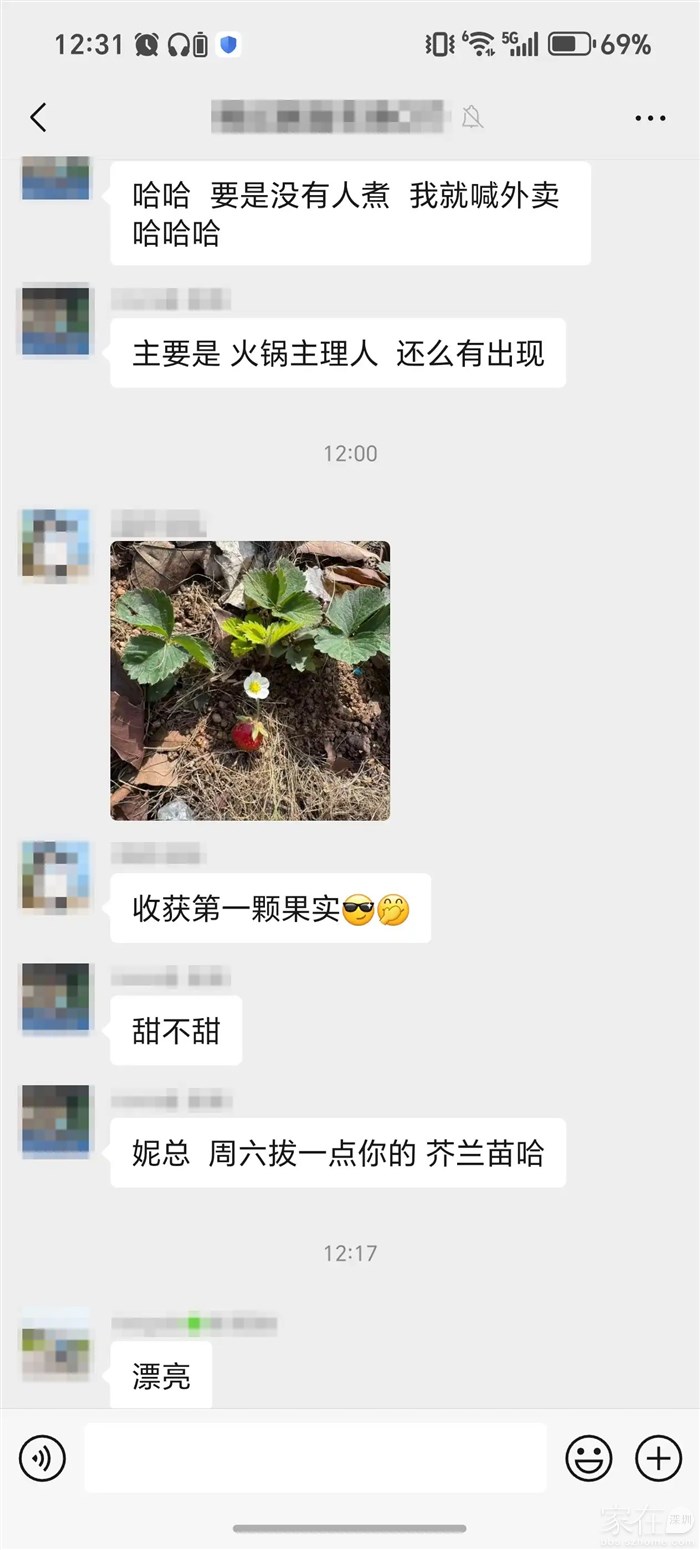Tap the message text field

315,1458
